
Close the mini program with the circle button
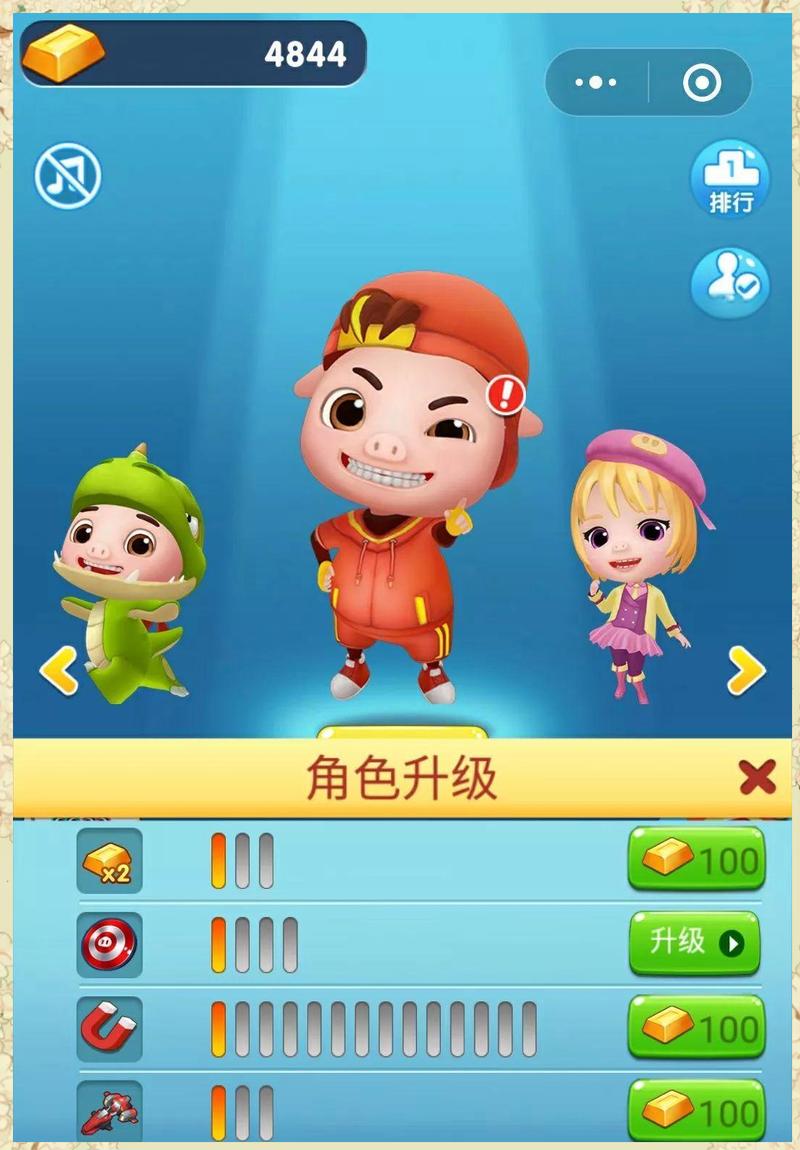pos(702,83)
